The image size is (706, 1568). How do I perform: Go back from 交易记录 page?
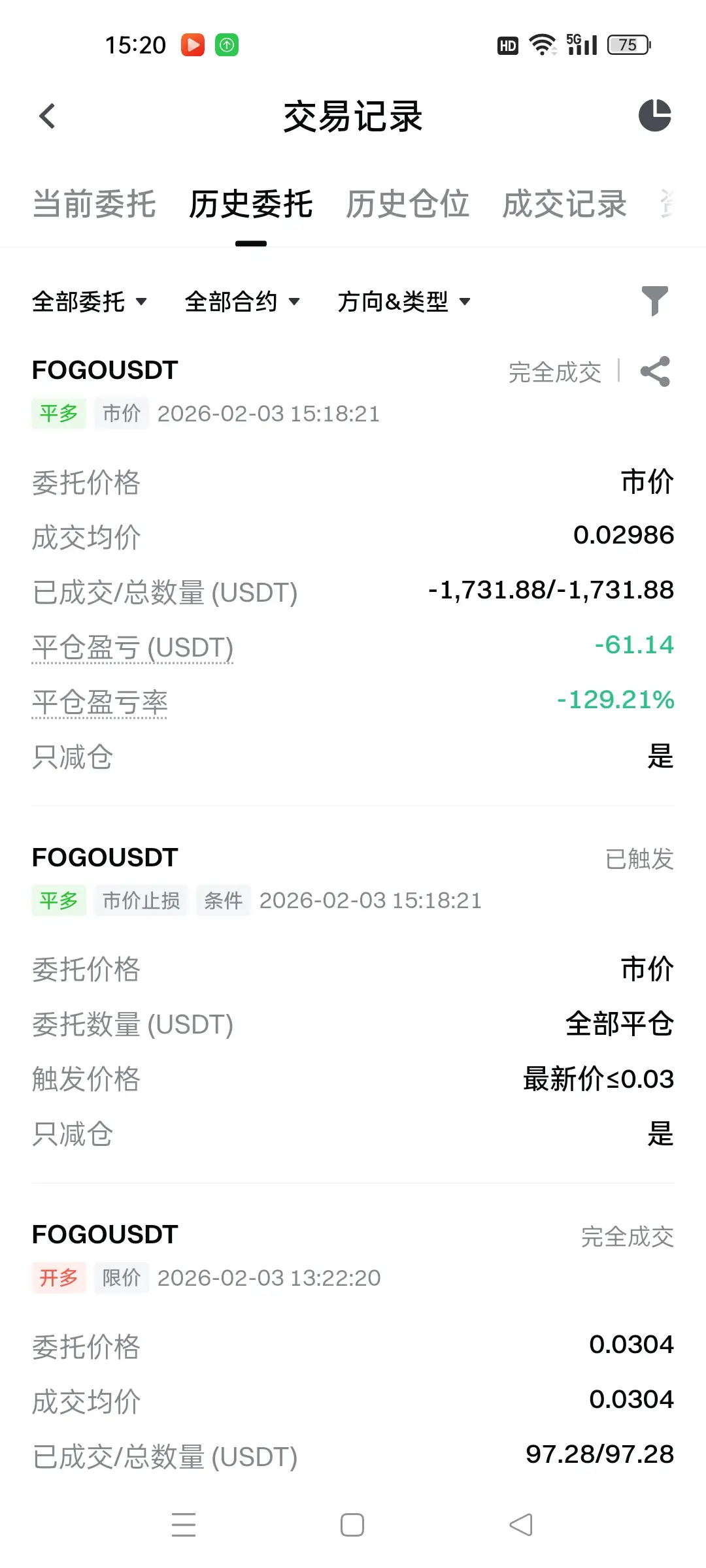[47, 117]
